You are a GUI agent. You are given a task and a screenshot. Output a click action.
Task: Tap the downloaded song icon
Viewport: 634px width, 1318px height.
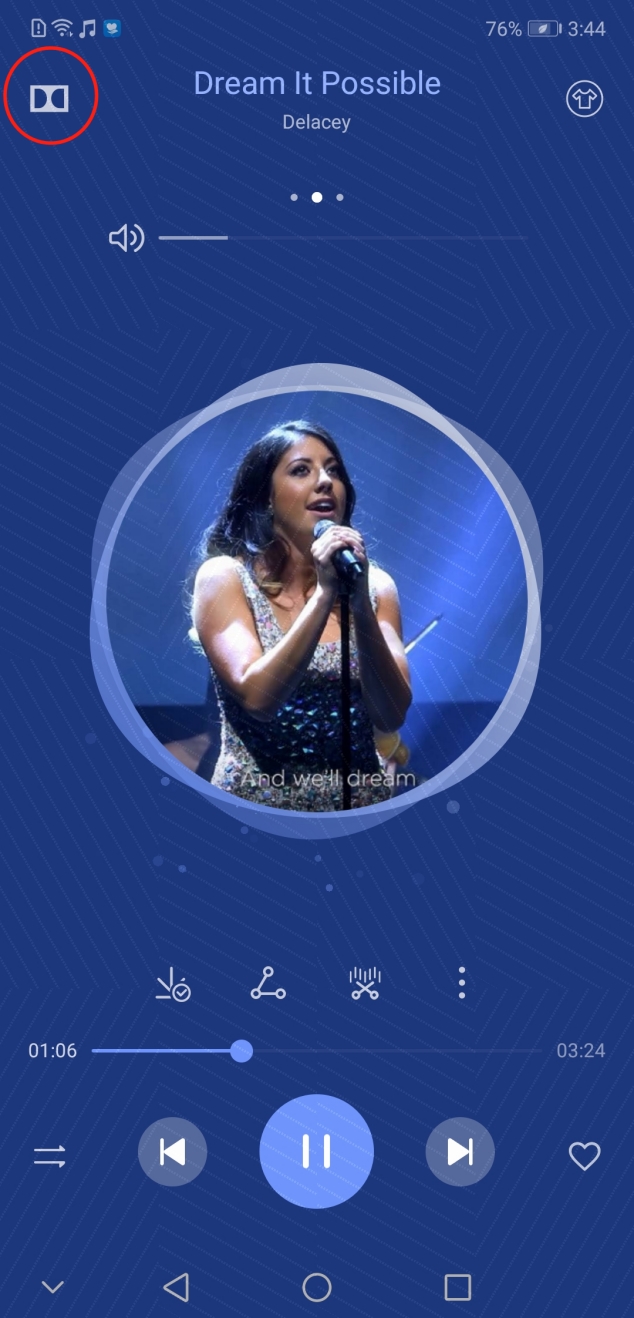pyautogui.click(x=173, y=984)
